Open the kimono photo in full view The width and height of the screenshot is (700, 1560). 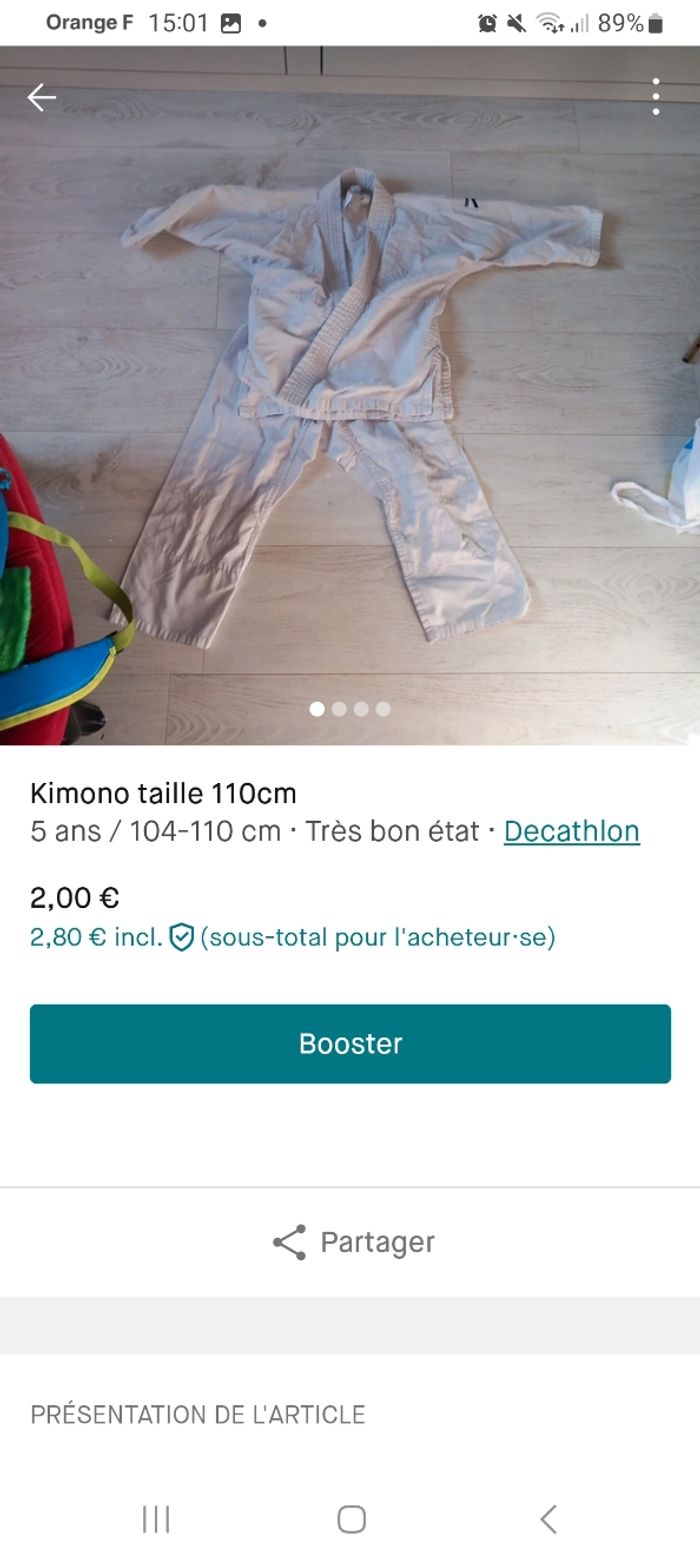350,400
